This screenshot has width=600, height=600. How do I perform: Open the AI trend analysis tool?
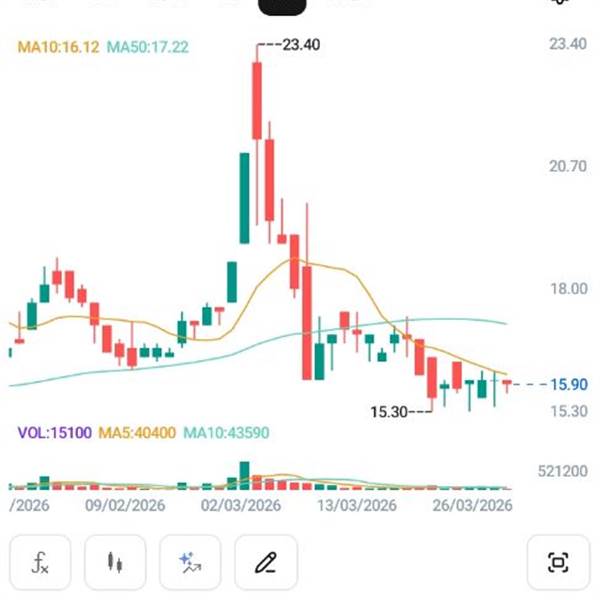pos(190,562)
